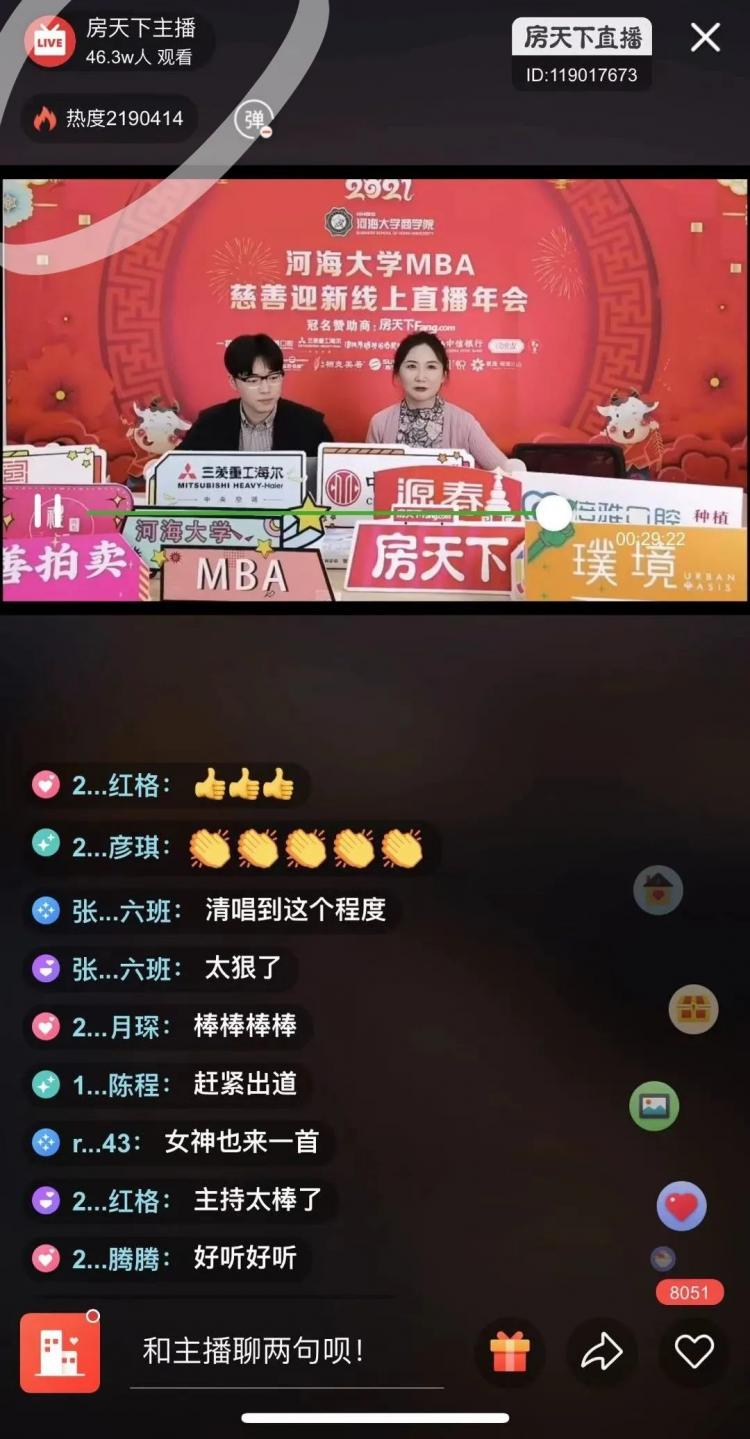Share this live stream
This screenshot has height=1439, width=750.
tap(601, 1352)
